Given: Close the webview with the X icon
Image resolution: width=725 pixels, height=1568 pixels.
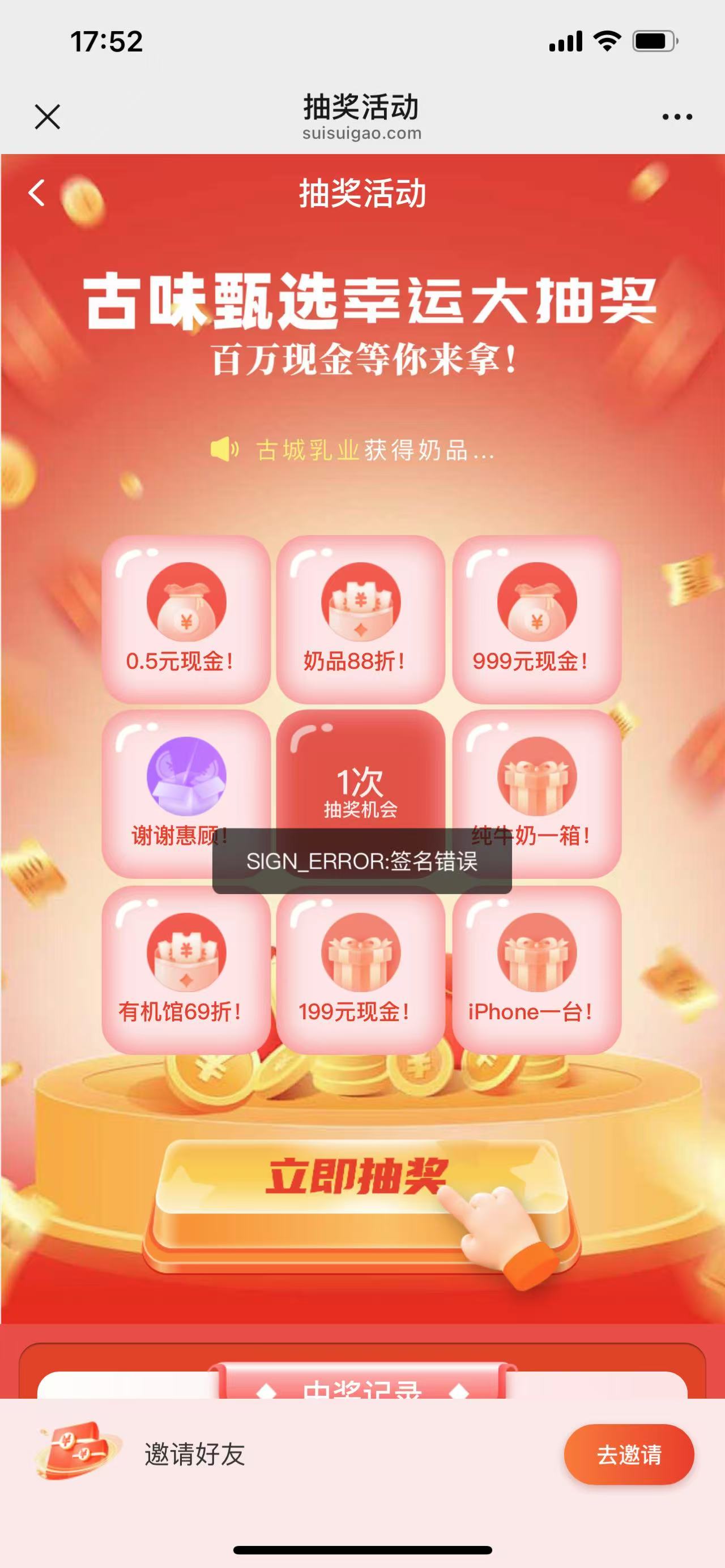Looking at the screenshot, I should tap(48, 117).
